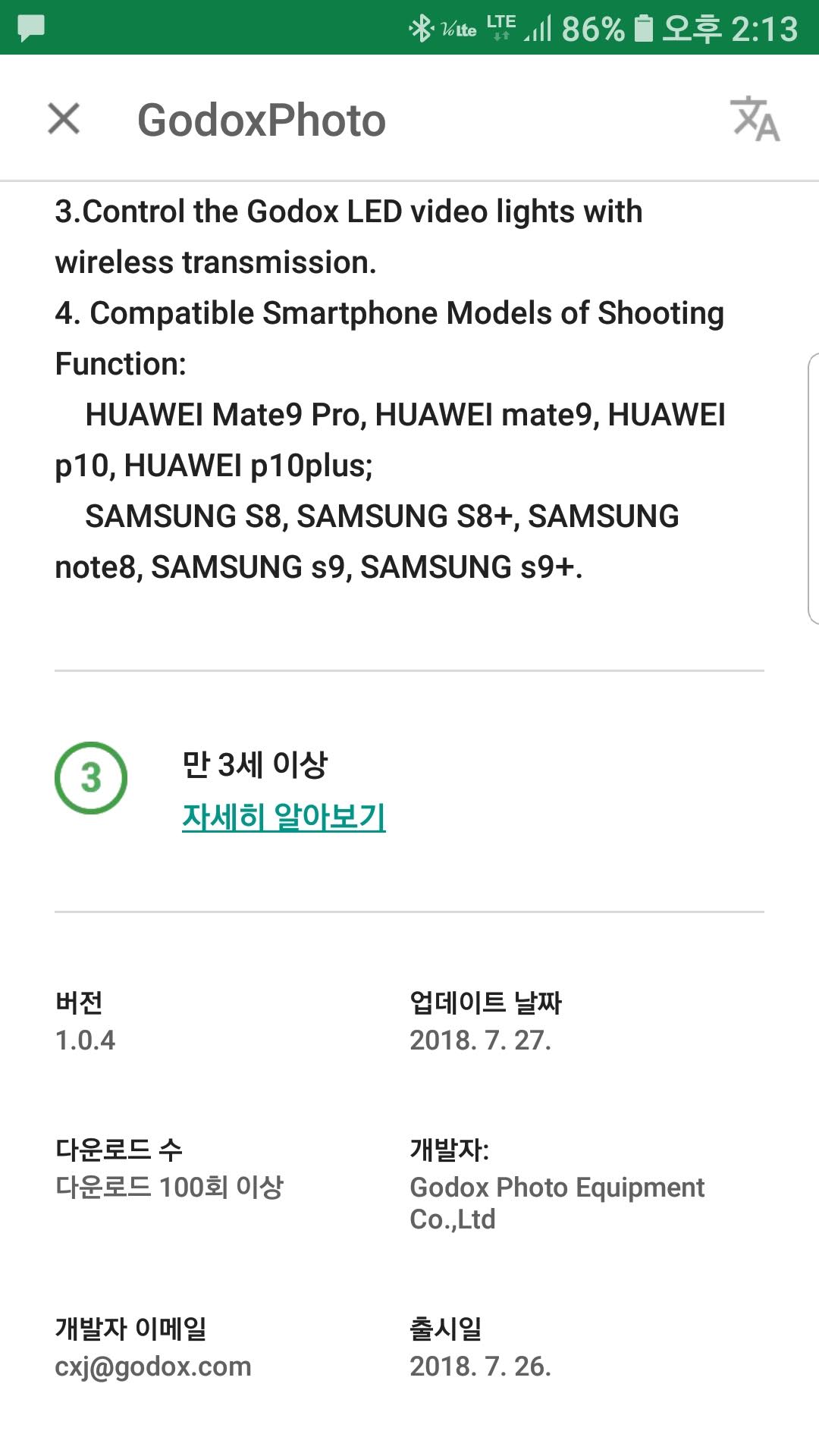Open the 자세히 알아보기 link
This screenshot has height=1456, width=819.
(x=284, y=817)
